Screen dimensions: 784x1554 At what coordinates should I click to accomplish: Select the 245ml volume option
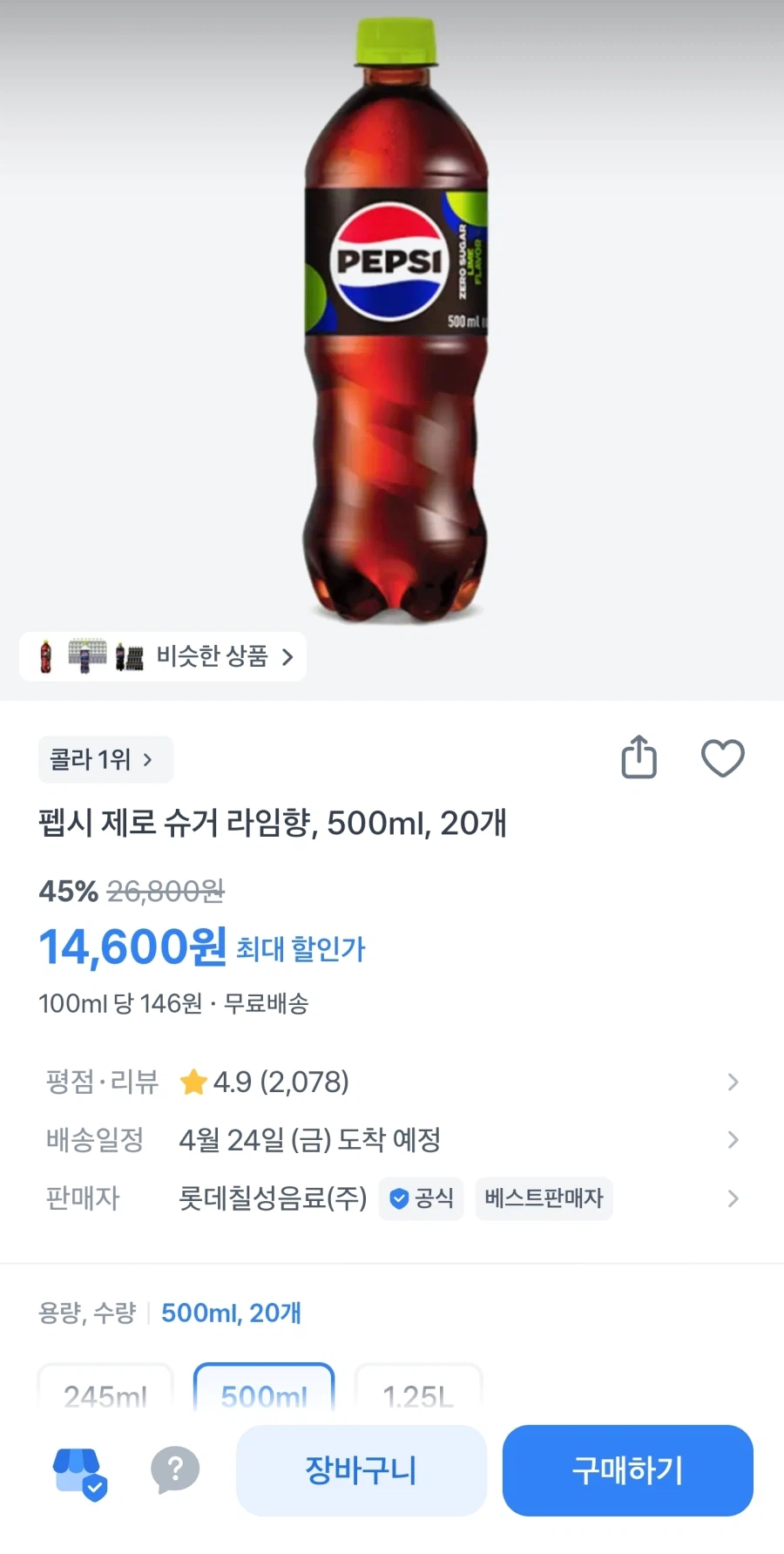[x=105, y=1393]
